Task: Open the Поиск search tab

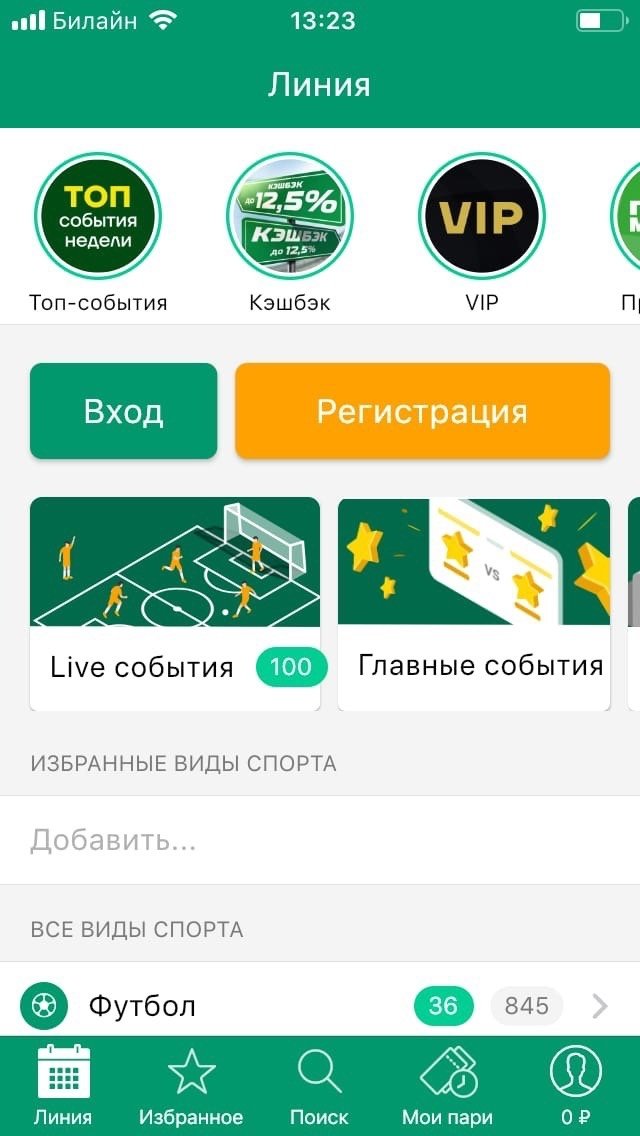Action: point(319,1086)
